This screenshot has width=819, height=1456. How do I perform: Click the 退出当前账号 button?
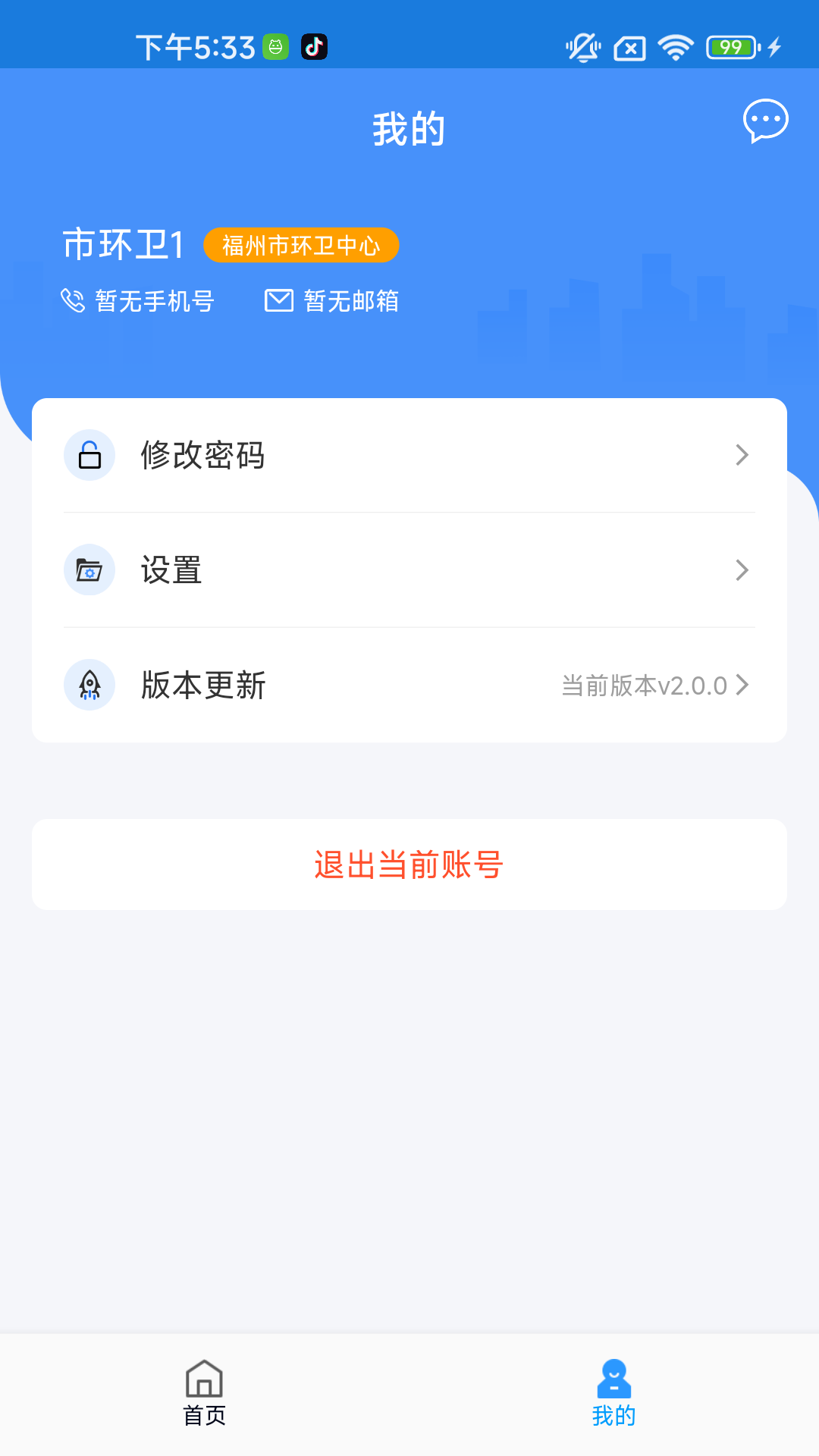[x=409, y=864]
